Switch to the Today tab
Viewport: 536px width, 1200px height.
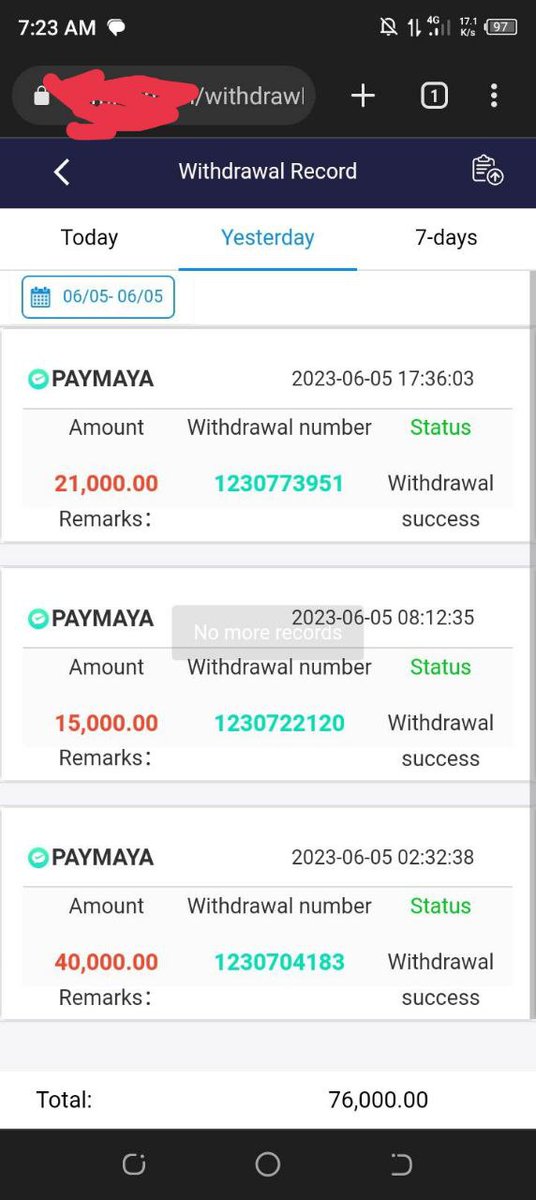point(89,238)
